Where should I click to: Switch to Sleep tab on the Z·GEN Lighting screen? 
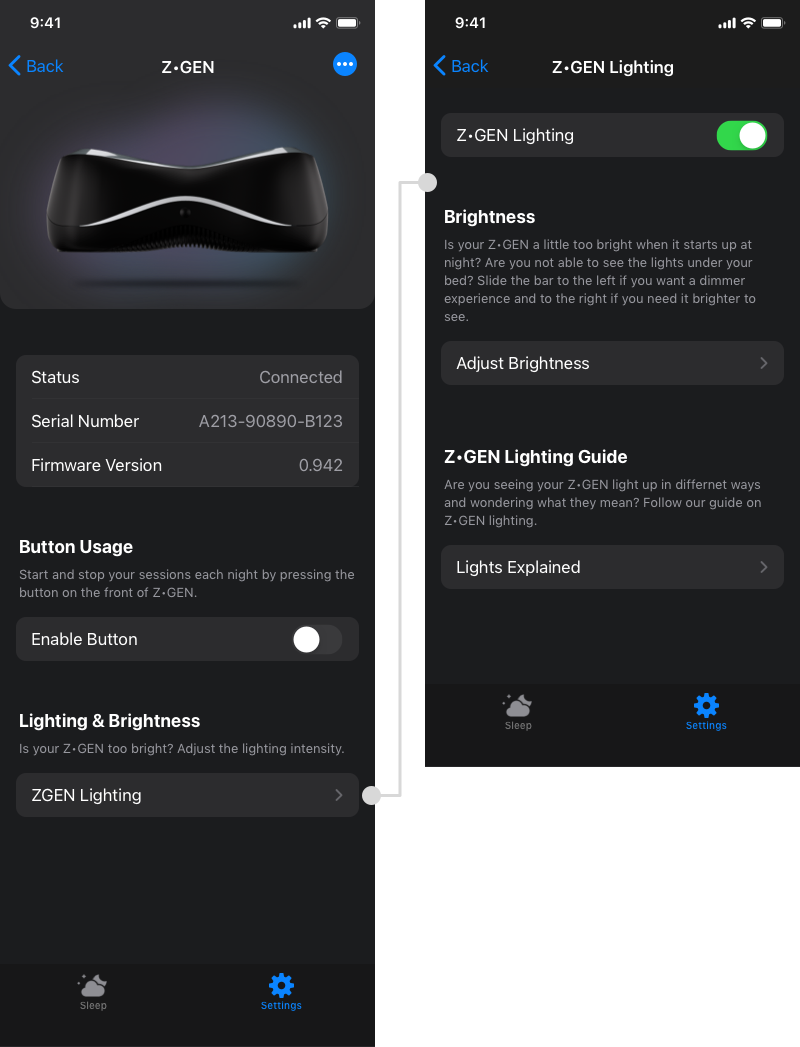pos(518,711)
